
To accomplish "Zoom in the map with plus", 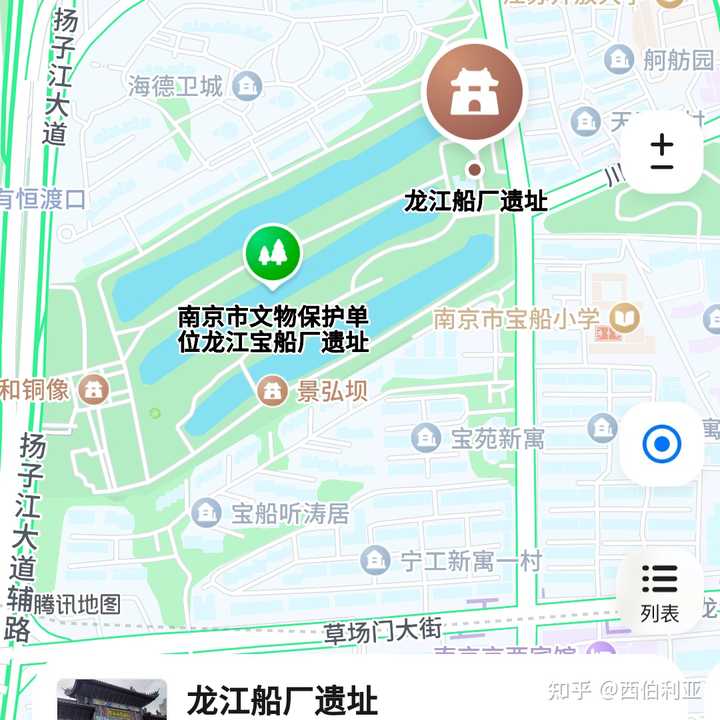I will [662, 143].
